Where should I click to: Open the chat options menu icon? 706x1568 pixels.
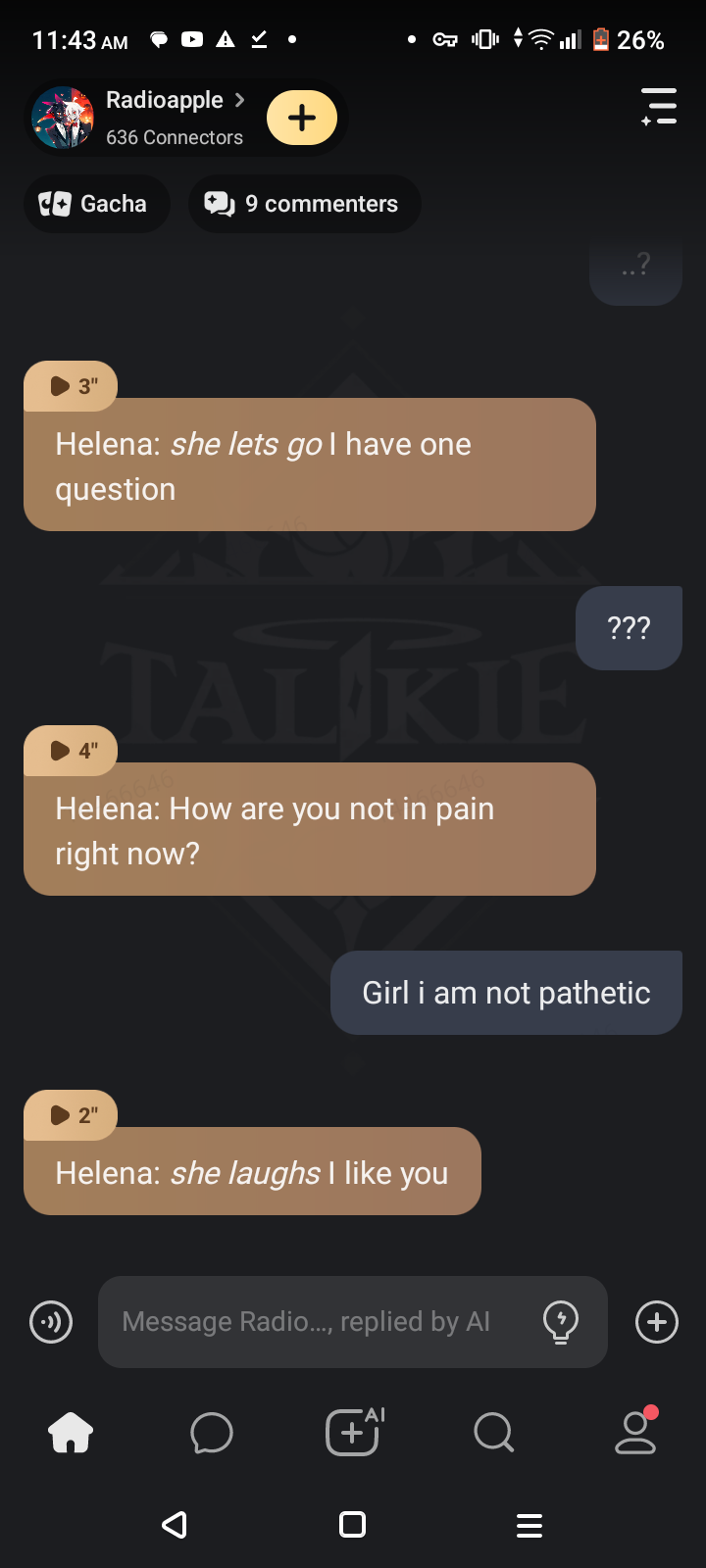[659, 107]
